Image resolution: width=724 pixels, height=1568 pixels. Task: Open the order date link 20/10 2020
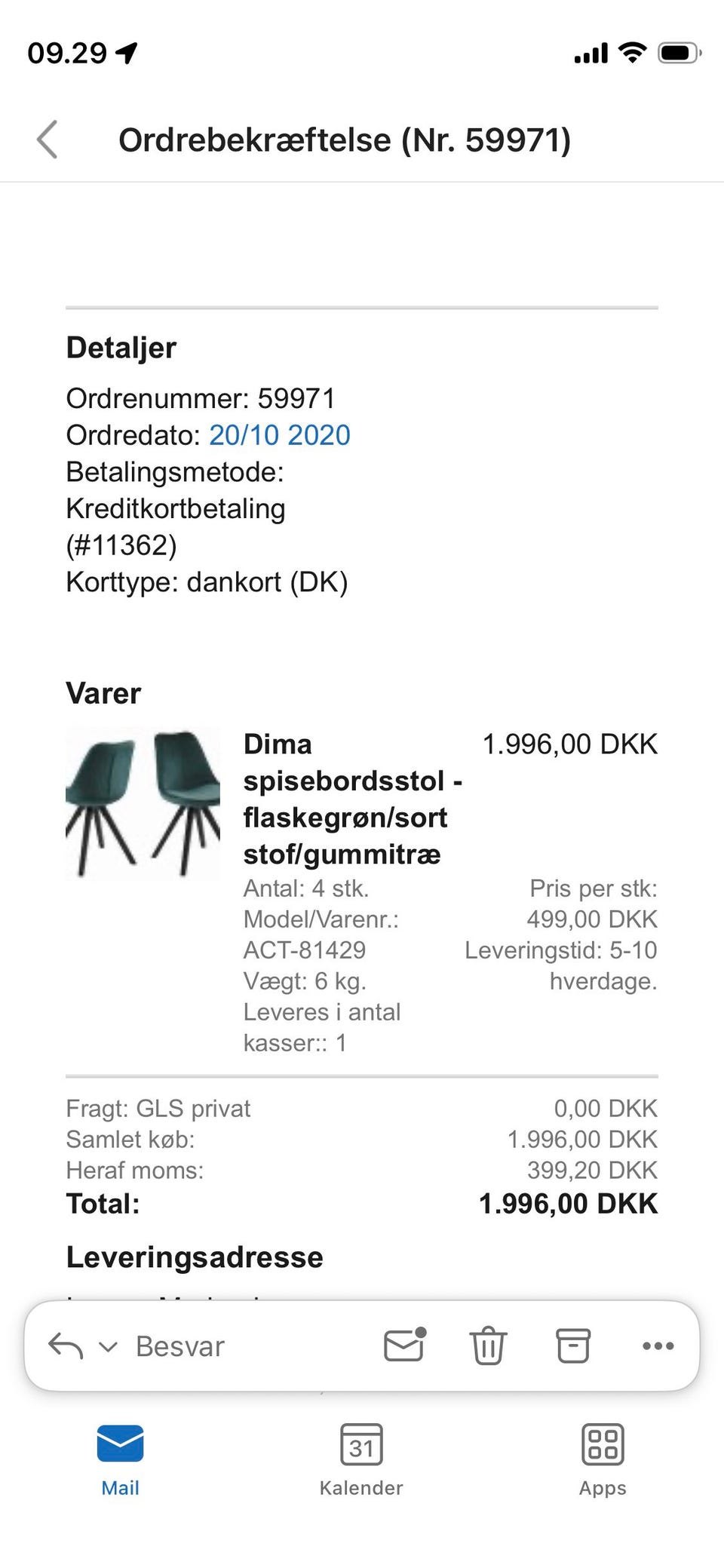(279, 435)
